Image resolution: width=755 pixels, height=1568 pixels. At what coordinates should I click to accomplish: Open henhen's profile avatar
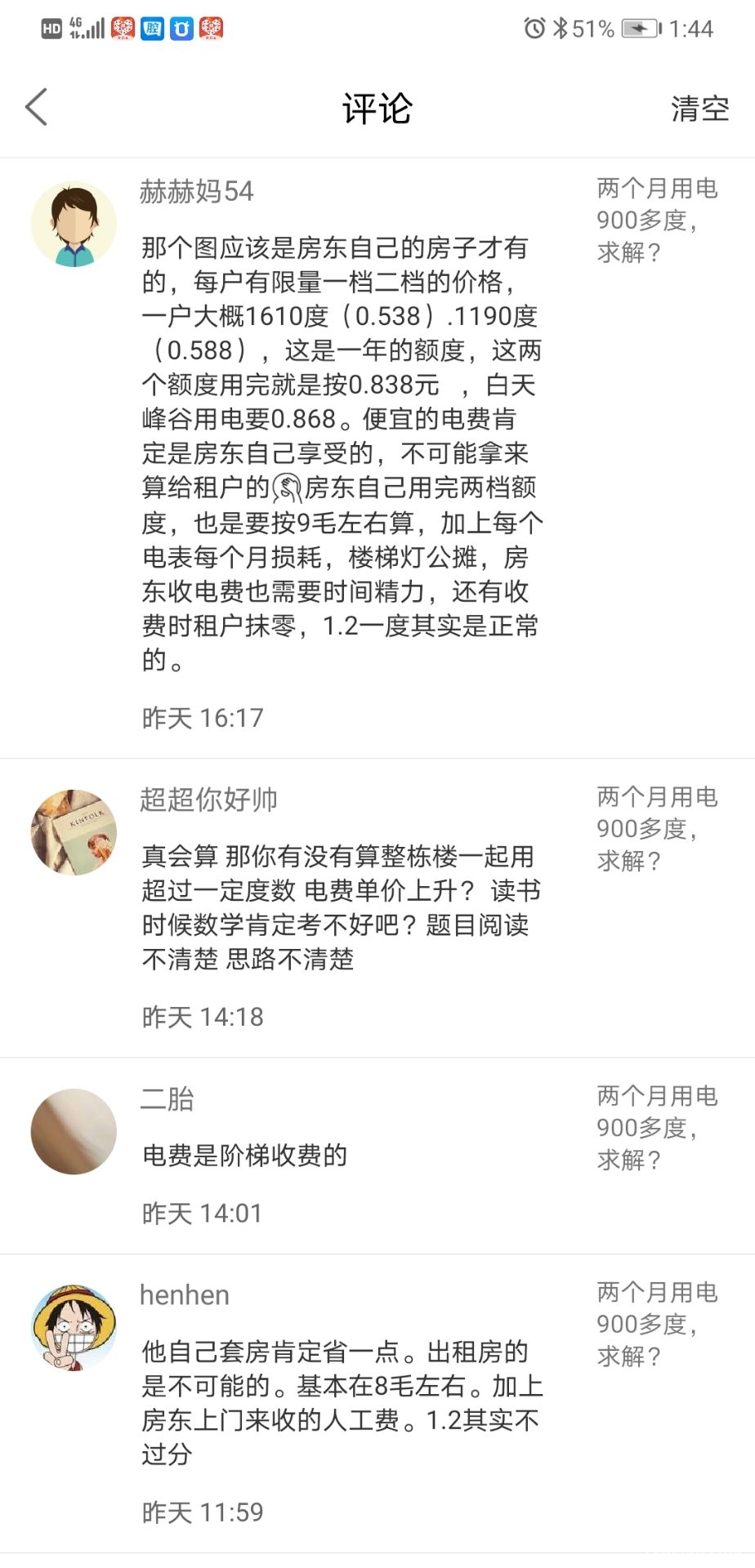(74, 1327)
